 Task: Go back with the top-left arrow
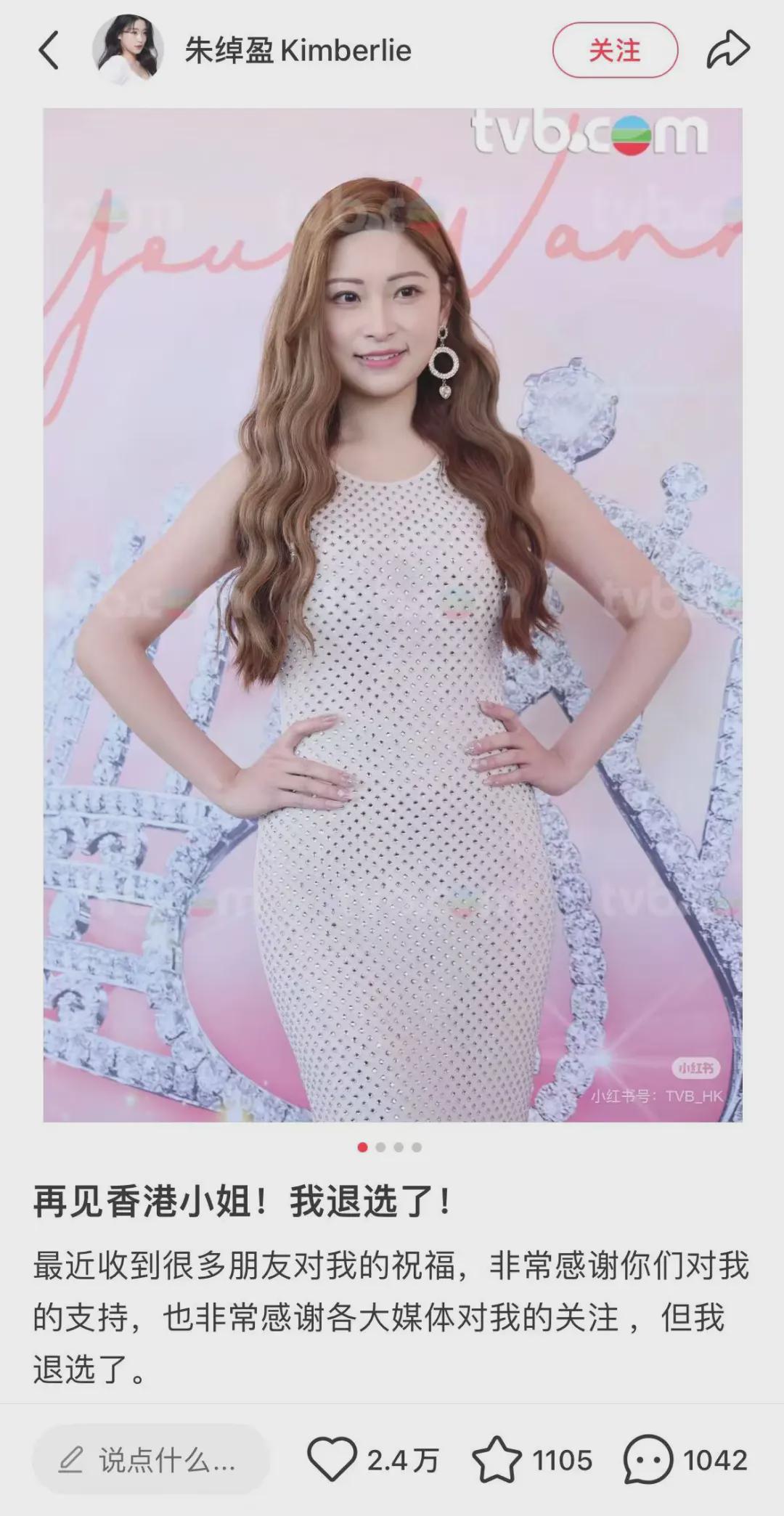click(48, 51)
